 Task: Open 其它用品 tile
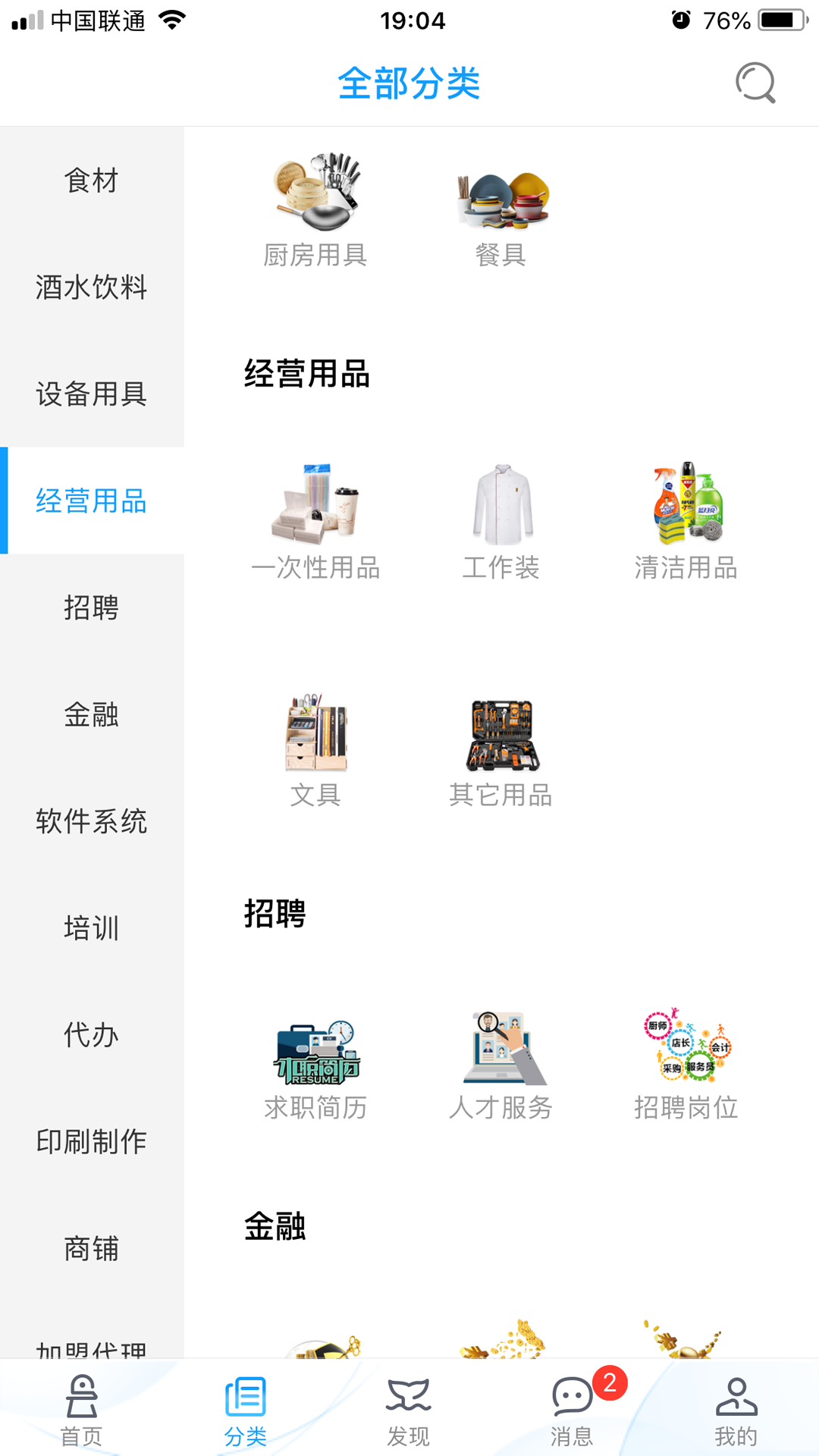[x=500, y=751]
